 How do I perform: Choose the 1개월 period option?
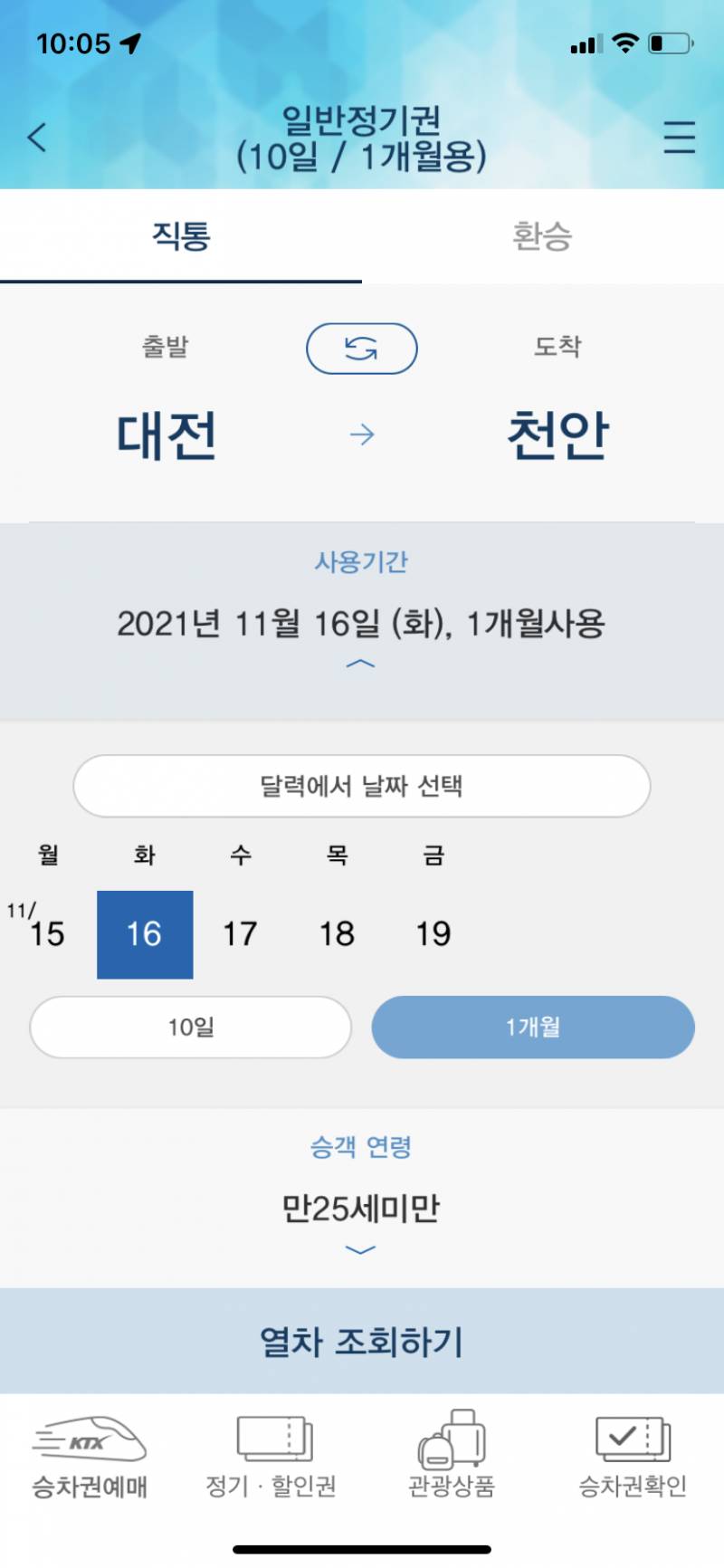(533, 1028)
